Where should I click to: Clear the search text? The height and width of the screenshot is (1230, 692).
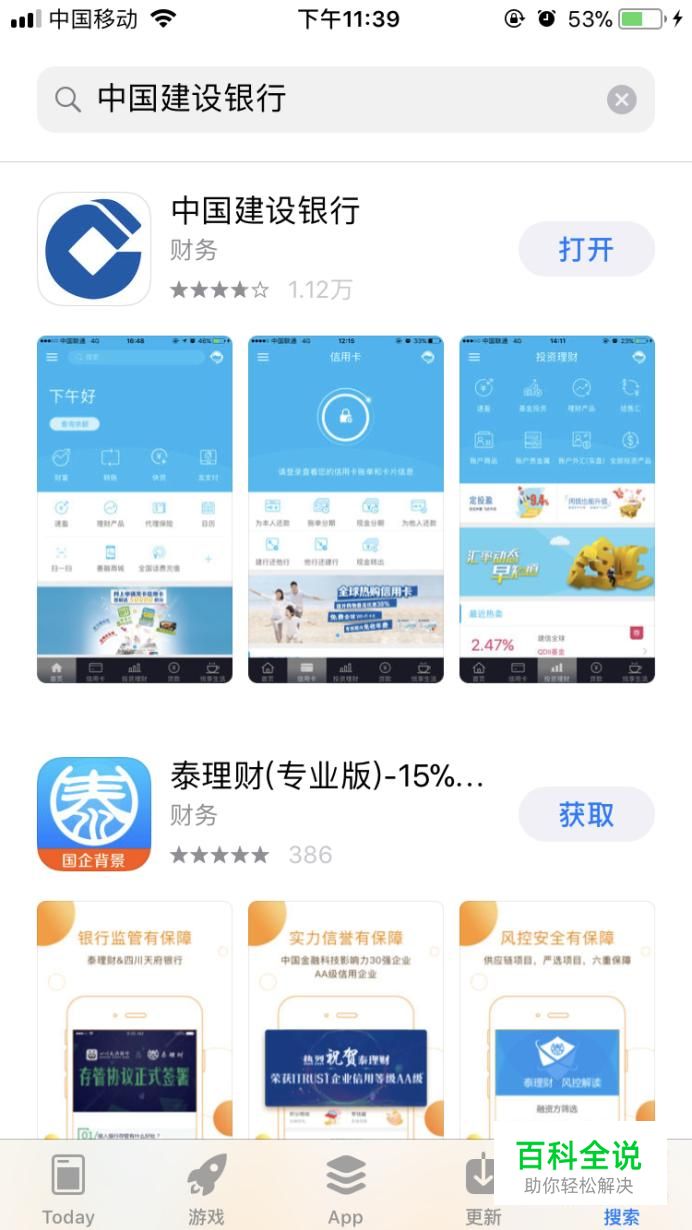pyautogui.click(x=621, y=99)
